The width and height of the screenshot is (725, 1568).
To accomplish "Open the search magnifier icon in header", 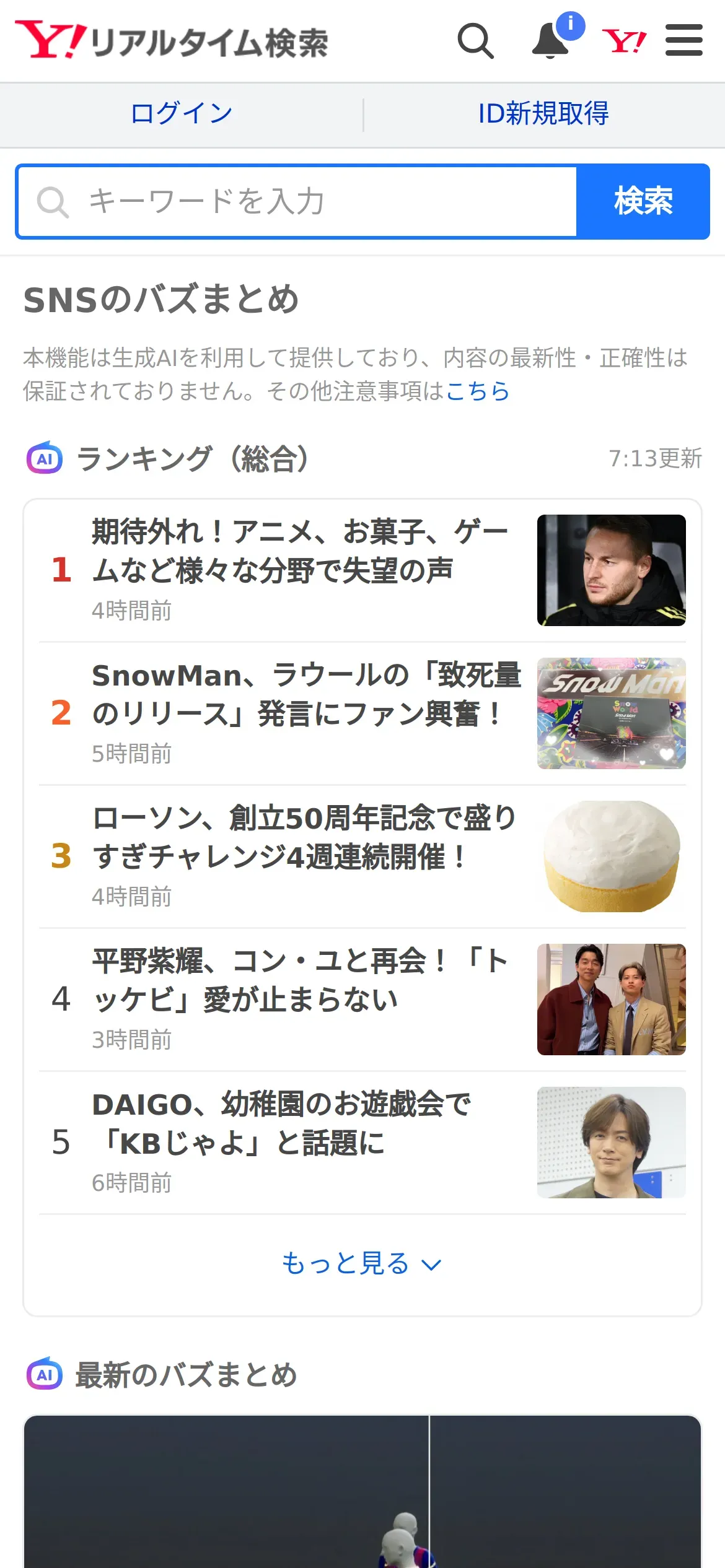I will (475, 41).
